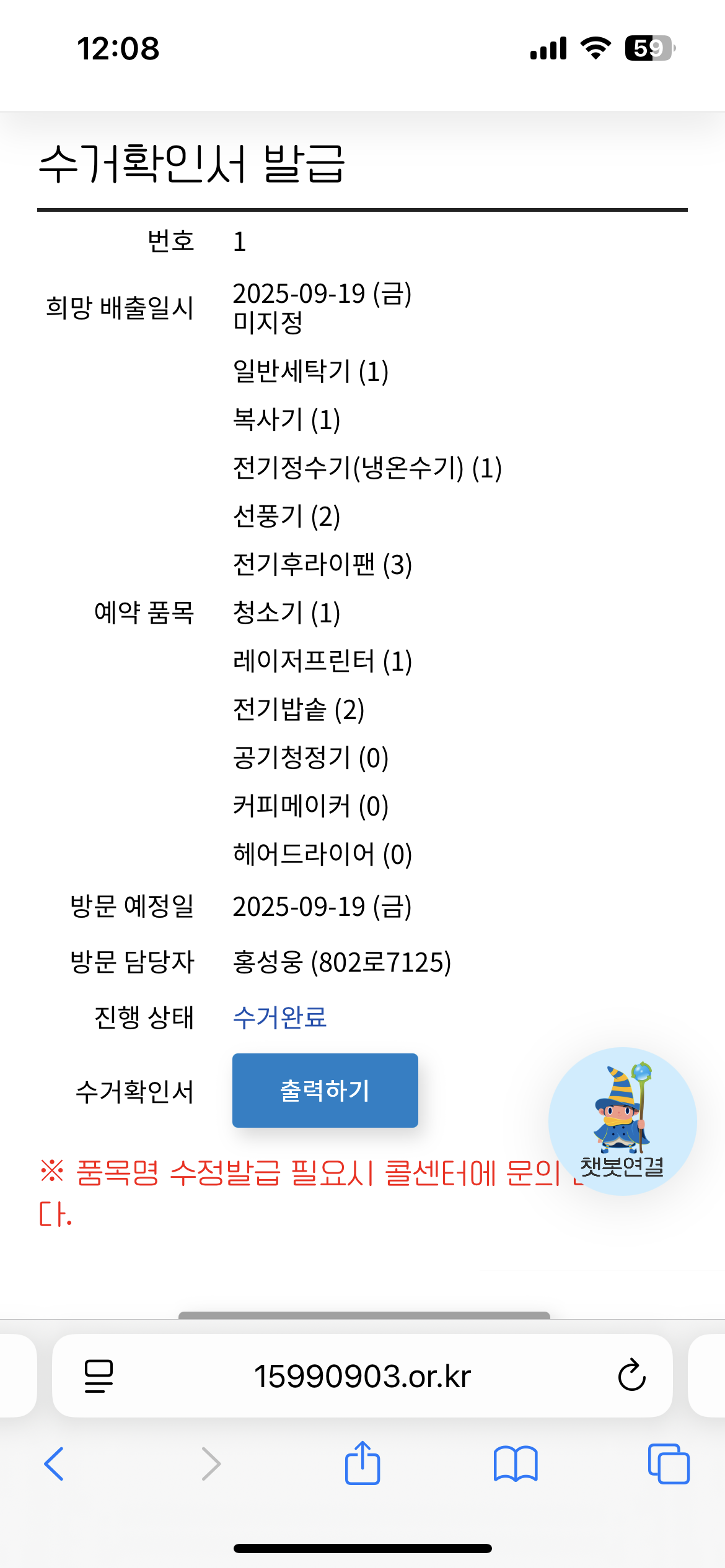The height and width of the screenshot is (1568, 725).
Task: Reload the page in Safari
Action: [631, 1375]
